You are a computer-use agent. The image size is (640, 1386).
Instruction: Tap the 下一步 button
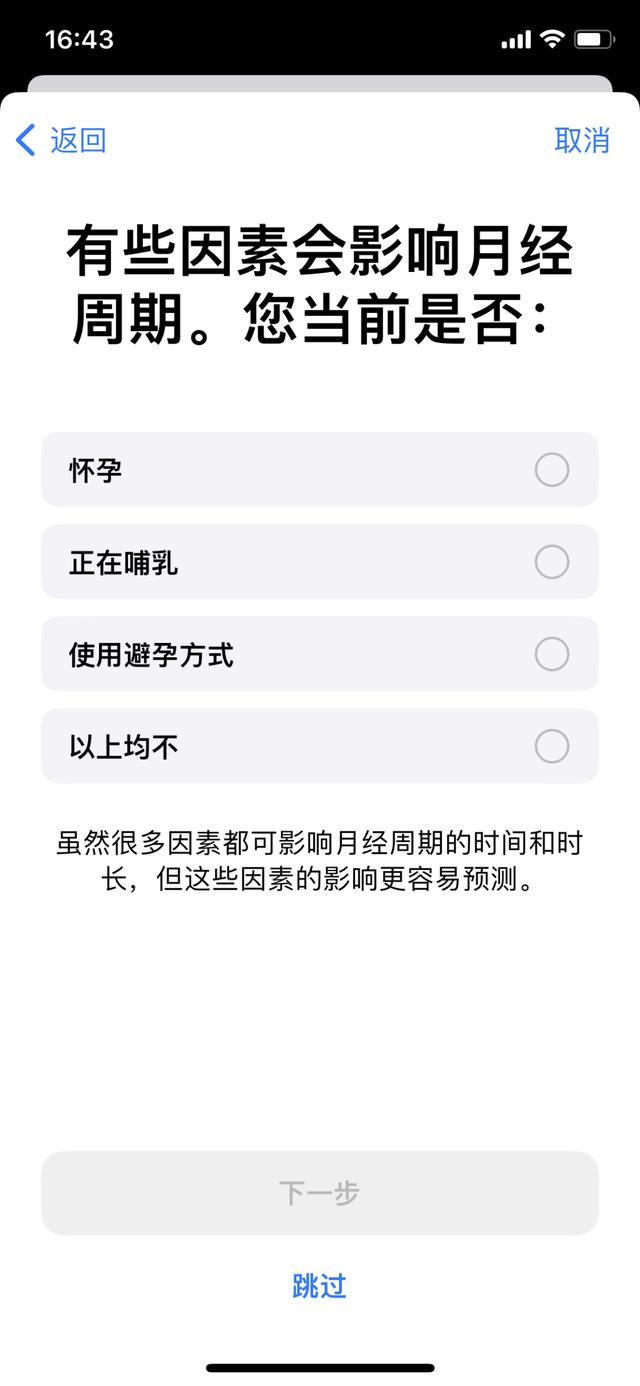pyautogui.click(x=319, y=1192)
